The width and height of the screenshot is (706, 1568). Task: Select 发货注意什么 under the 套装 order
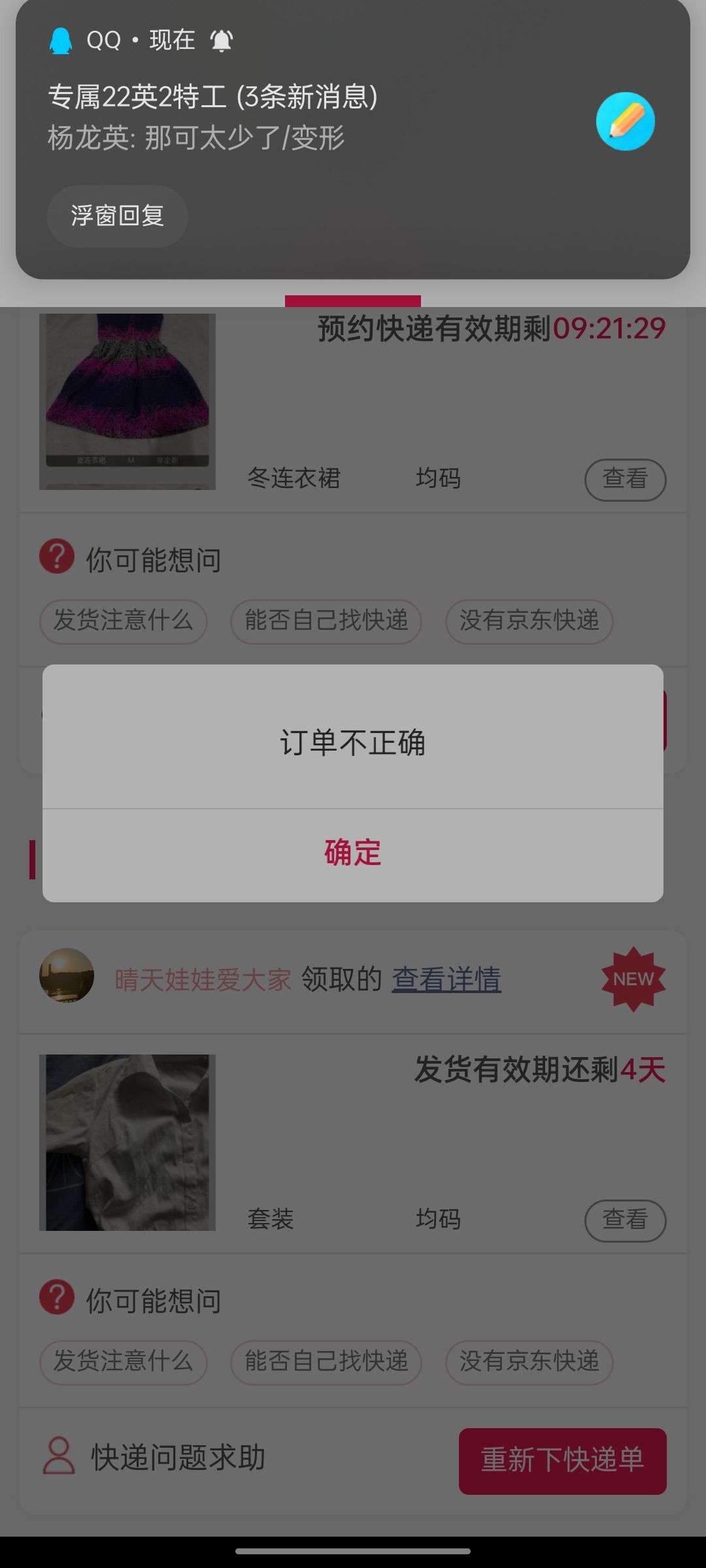[124, 1362]
